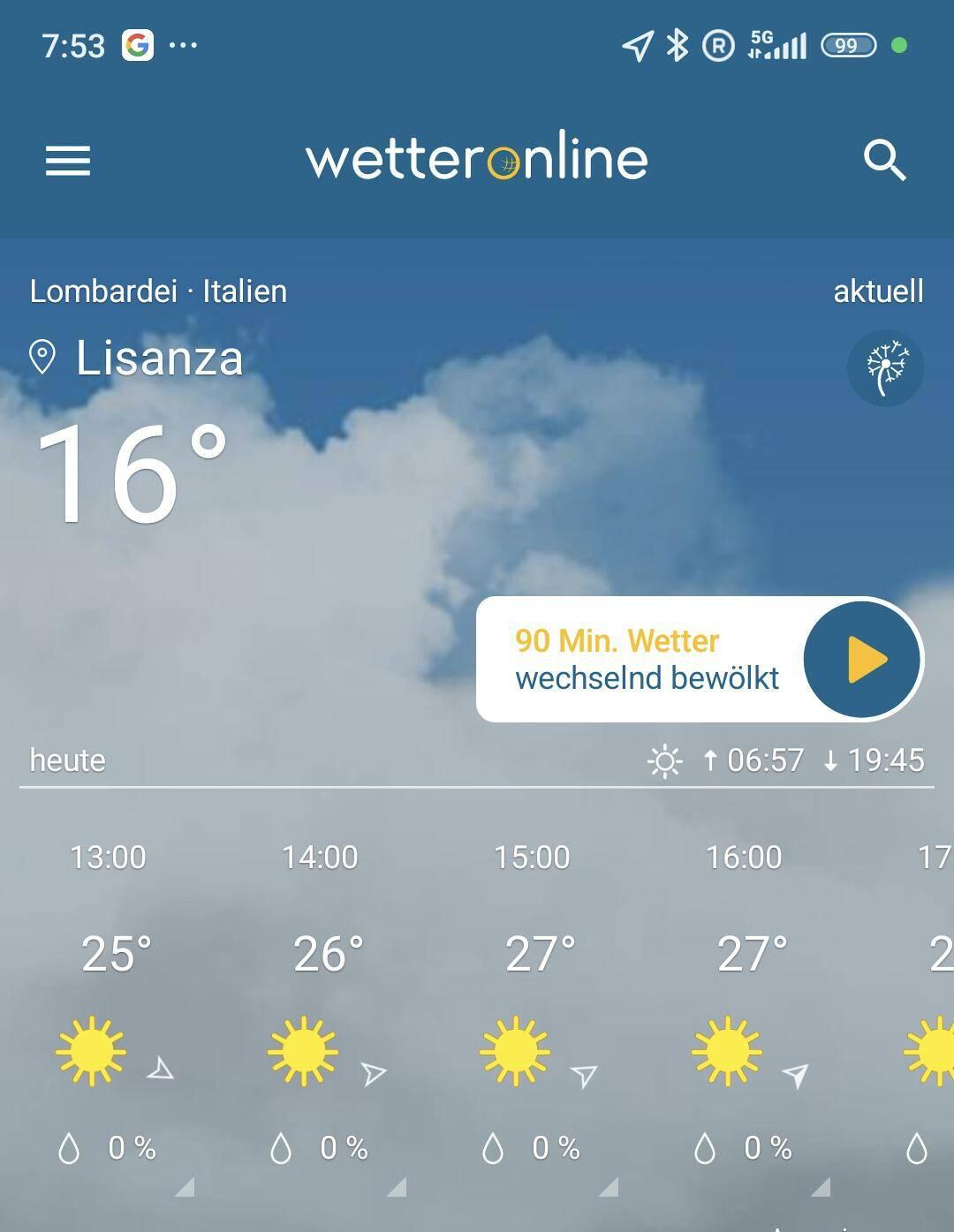Expand the 15:00 hourly forecast details

[x=609, y=1187]
